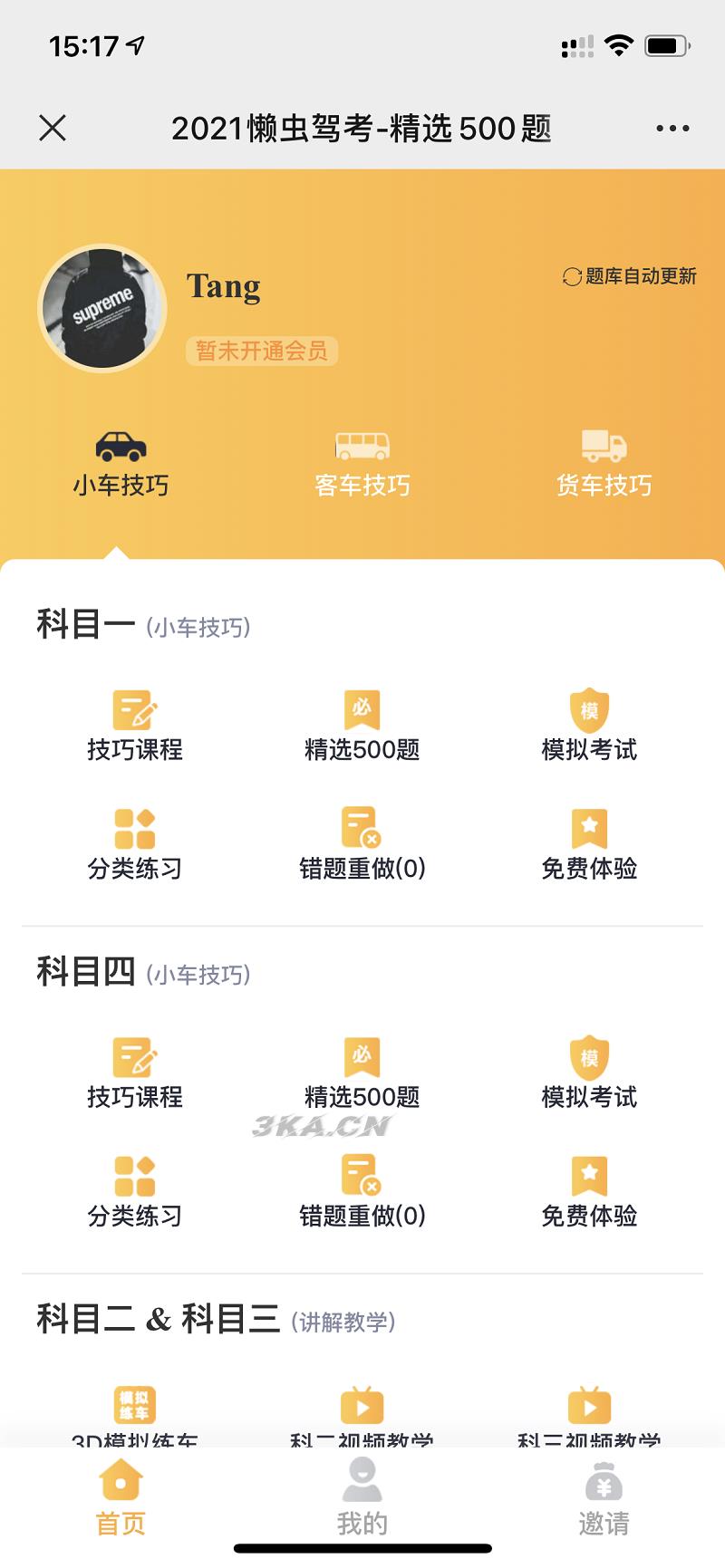725x1568 pixels.
Task: Open 科目一 精选500题 practice icon
Action: pos(362,711)
